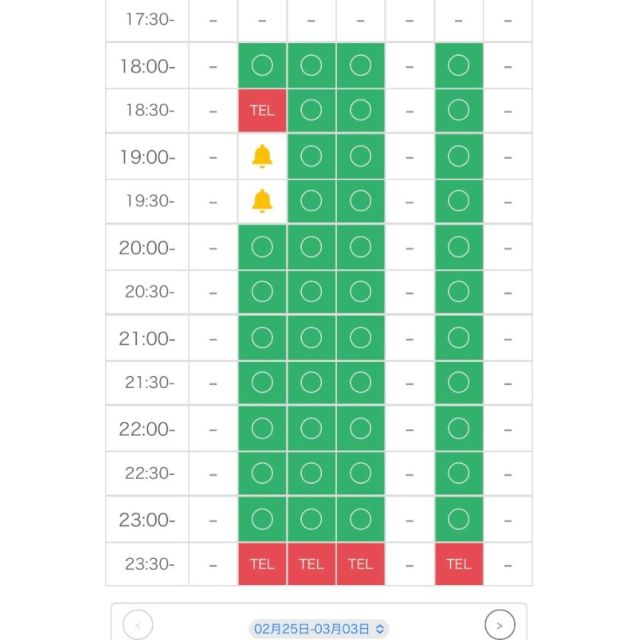Go back to the previous week
Viewport: 640px width, 640px height.
pos(138,626)
